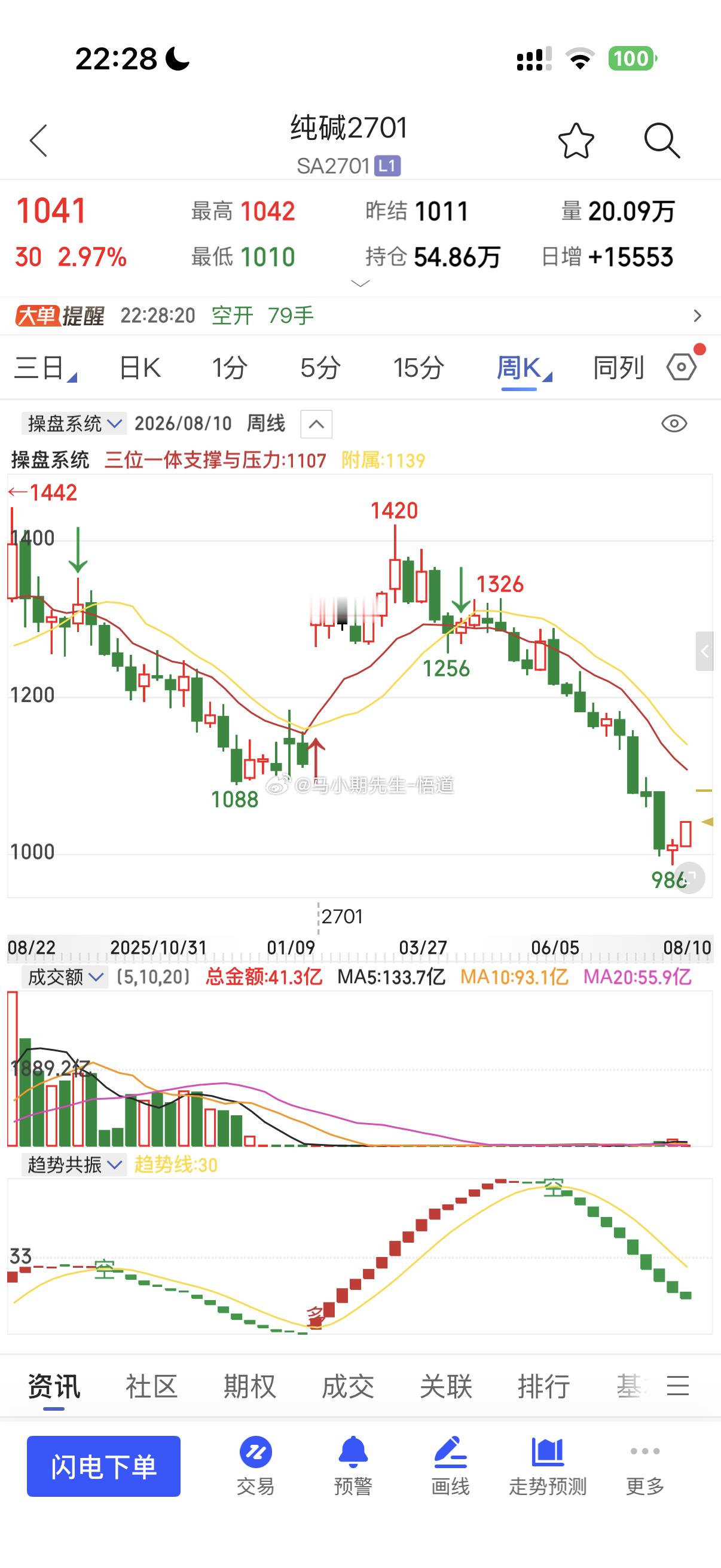
Task: Open chart settings via the hexagon icon
Action: [x=682, y=367]
